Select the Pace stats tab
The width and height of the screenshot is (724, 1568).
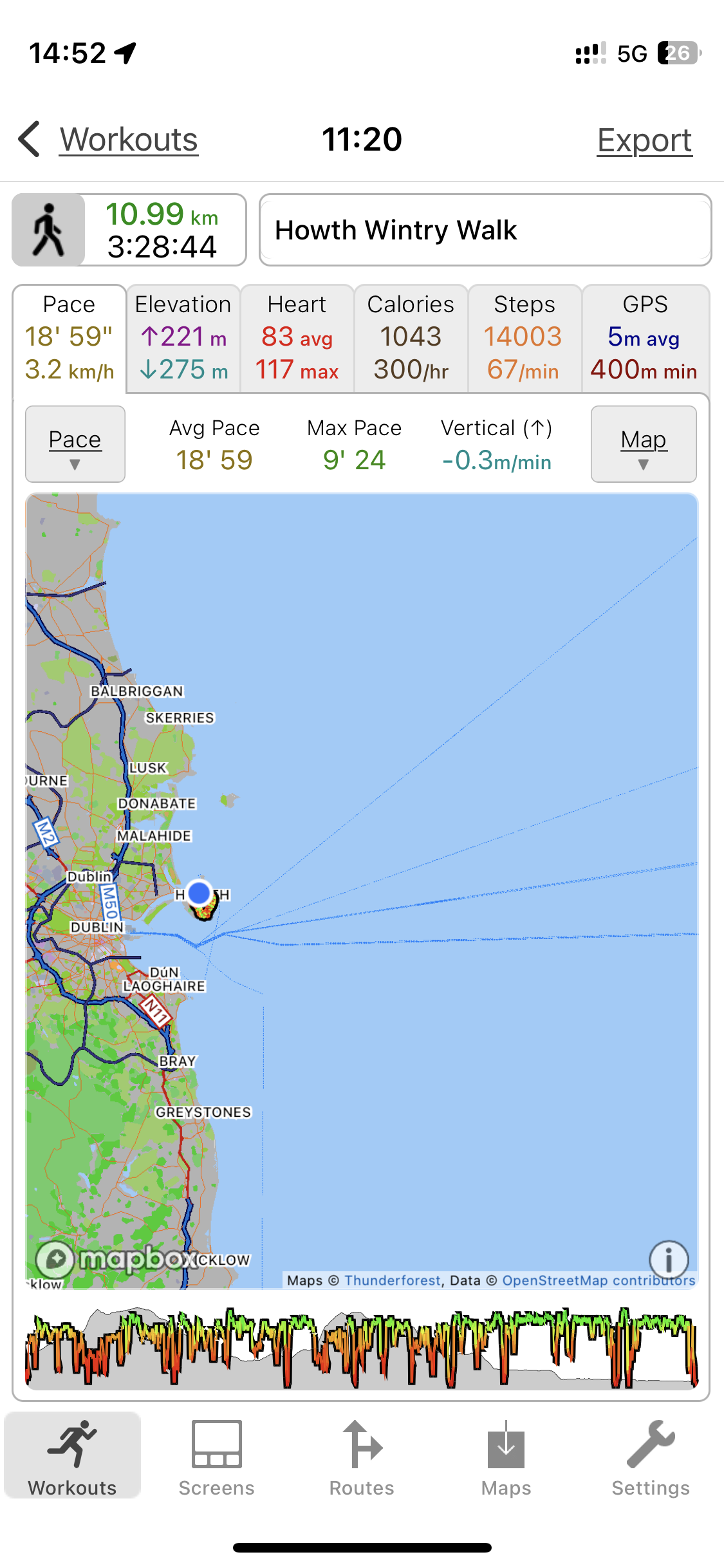70,338
